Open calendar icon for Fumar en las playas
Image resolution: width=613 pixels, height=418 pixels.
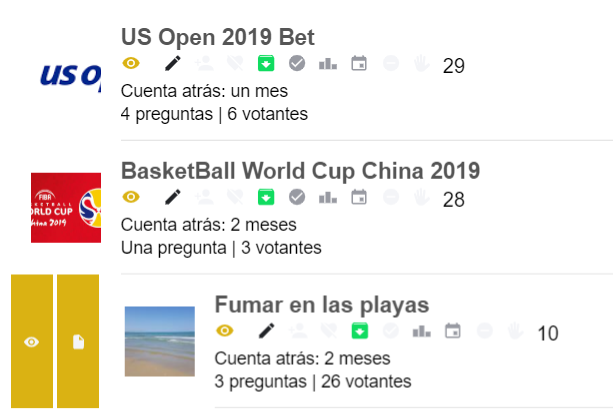(x=452, y=330)
